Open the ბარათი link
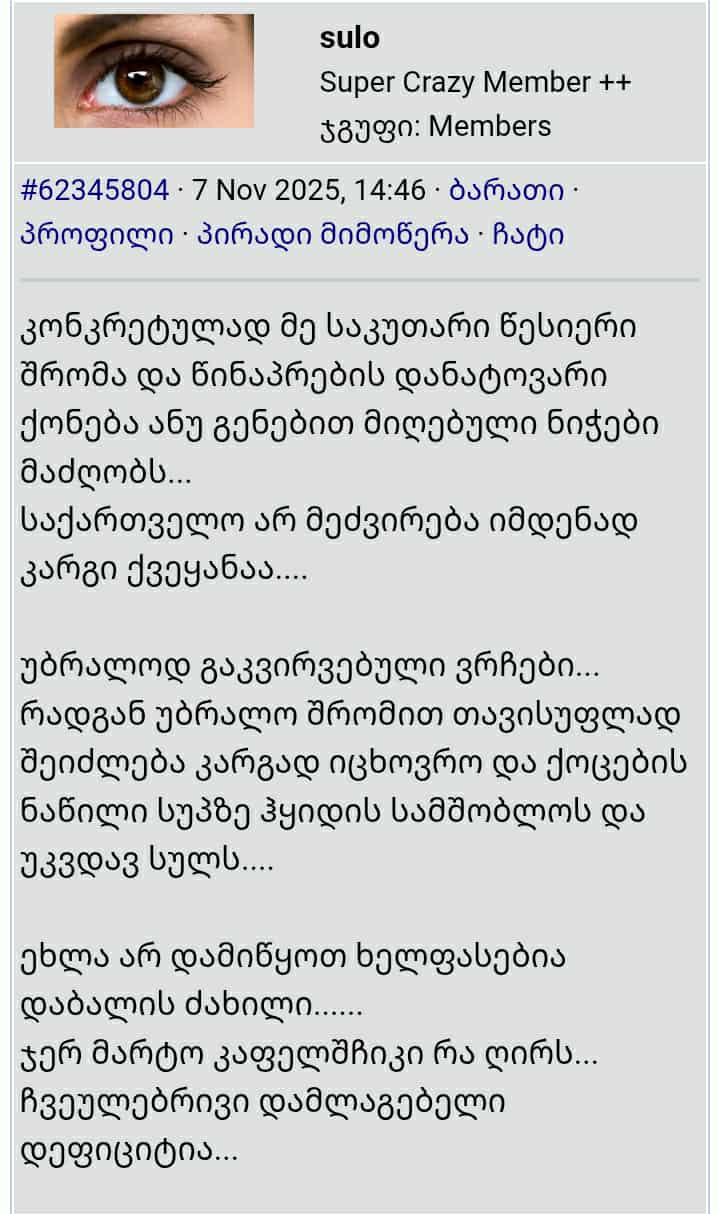719x1214 pixels. pos(506,190)
